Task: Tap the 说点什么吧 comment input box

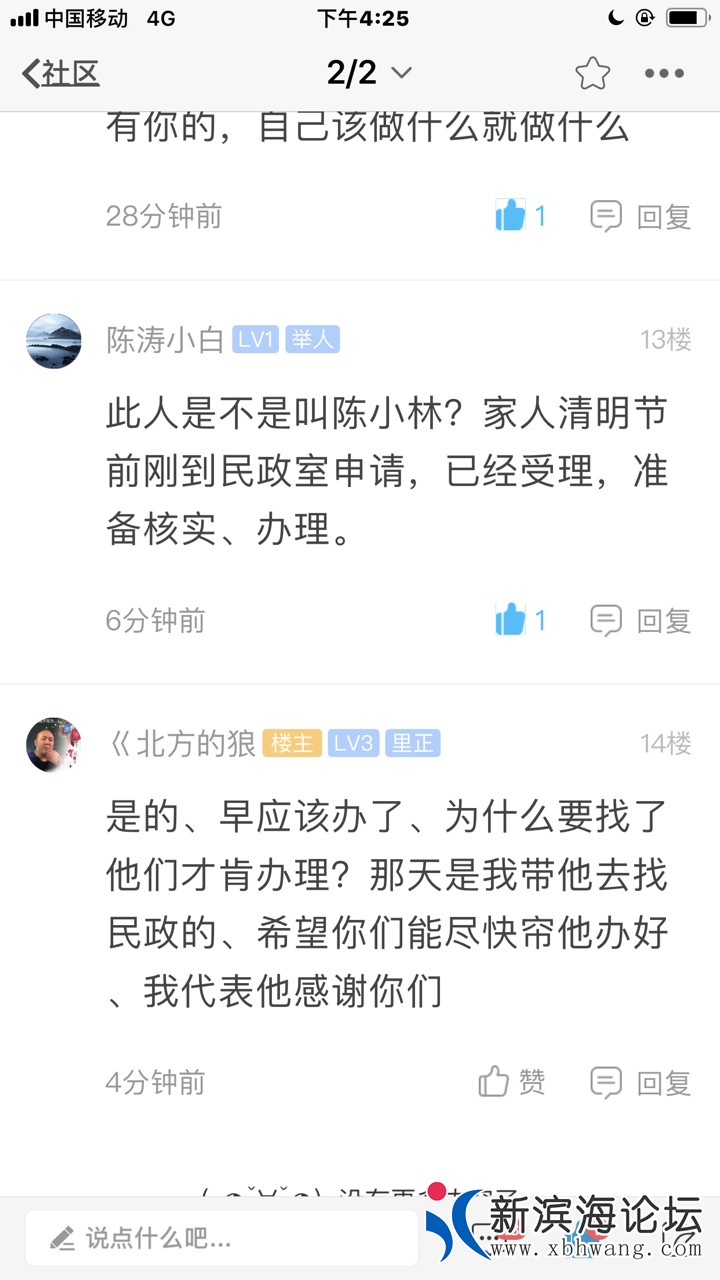Action: click(x=220, y=1238)
